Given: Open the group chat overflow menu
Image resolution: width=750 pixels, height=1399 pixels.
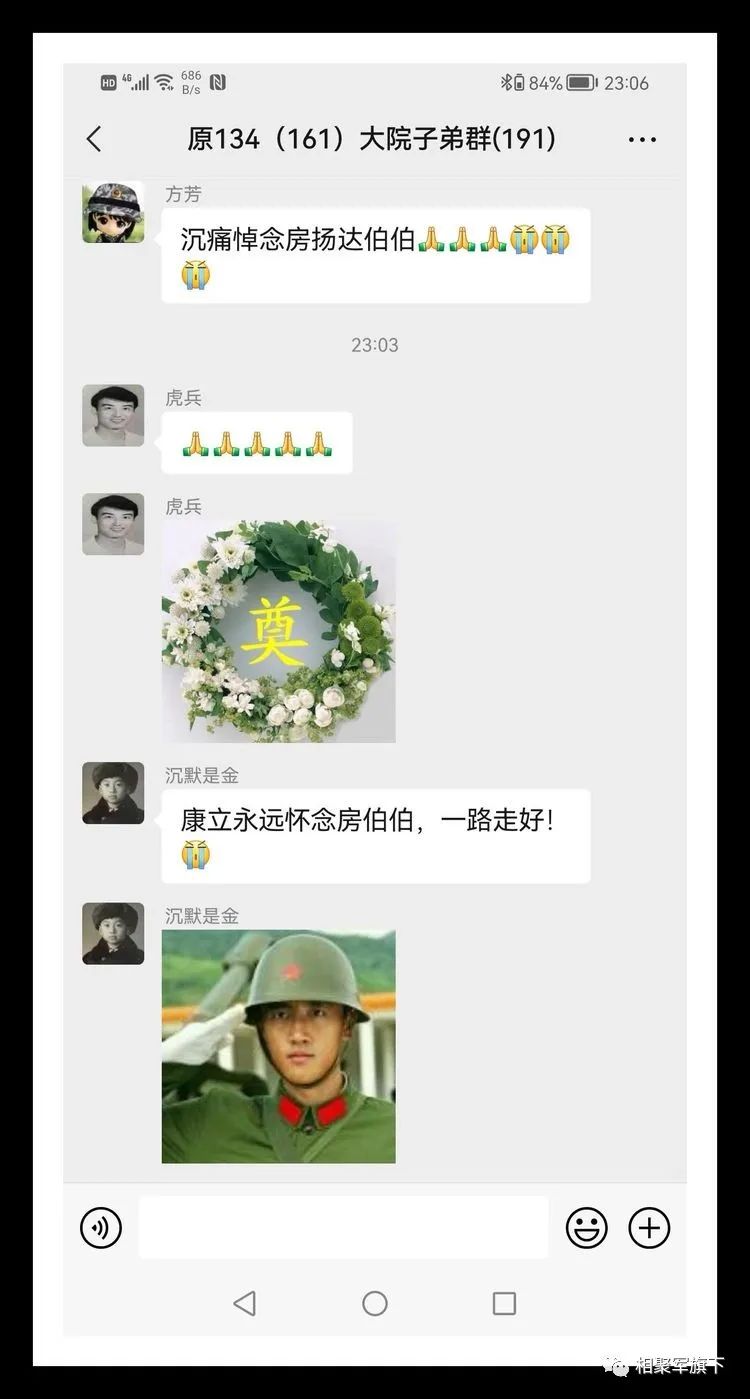Looking at the screenshot, I should click(642, 140).
